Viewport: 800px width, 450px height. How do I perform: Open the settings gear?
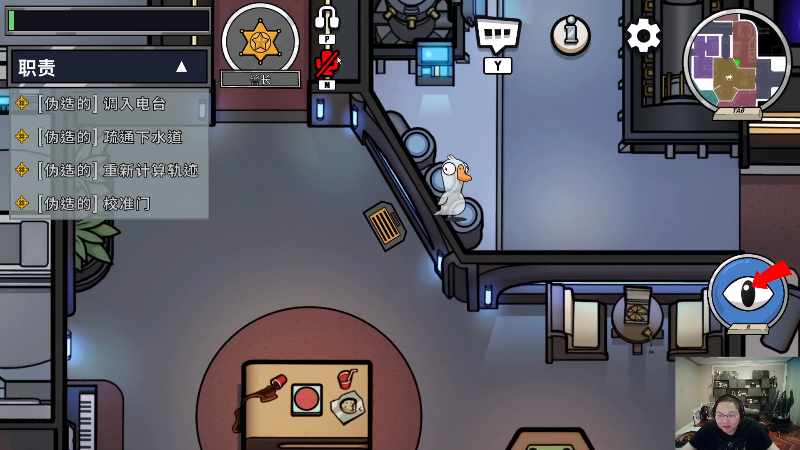click(x=643, y=36)
